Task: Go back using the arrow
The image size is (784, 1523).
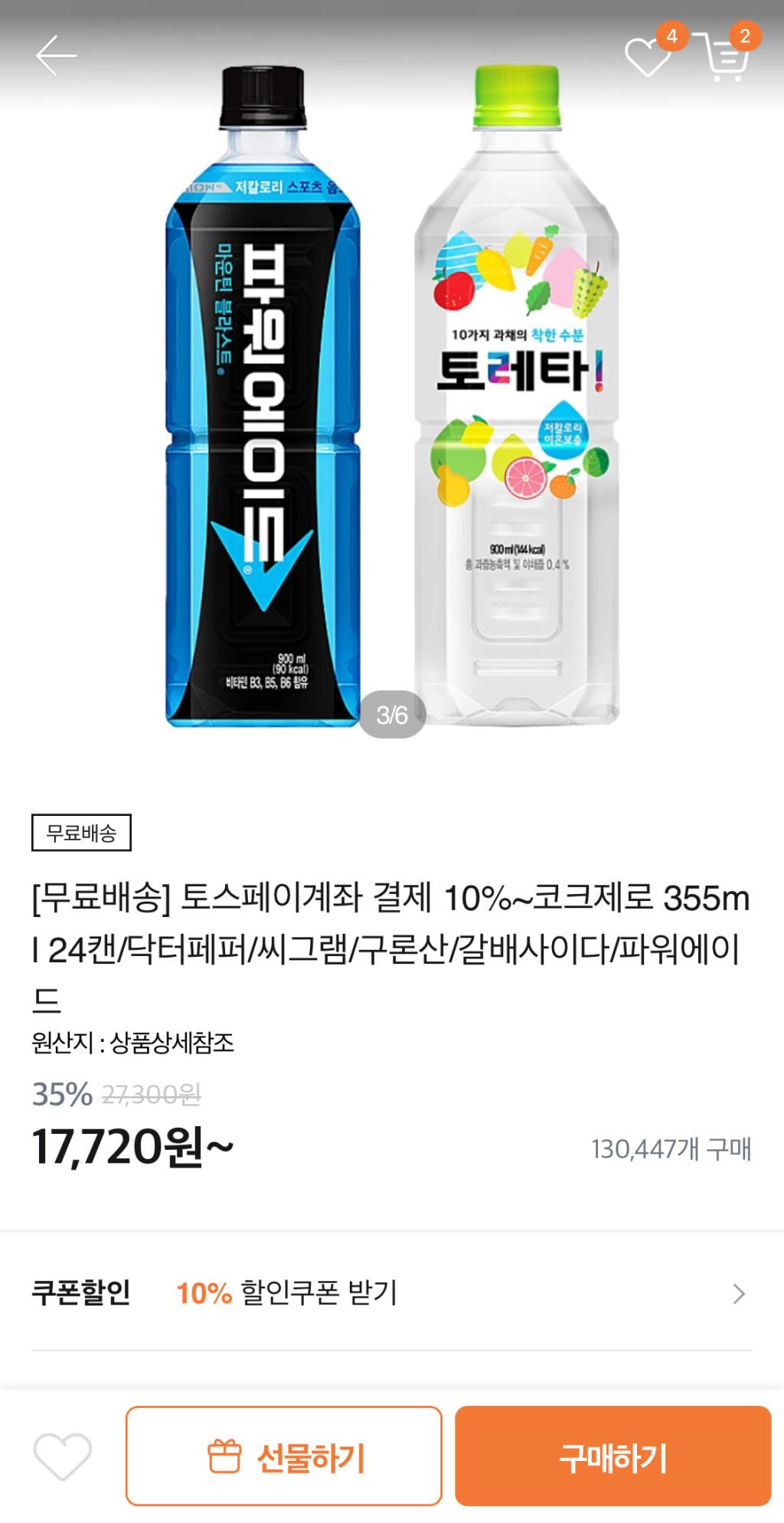Action: 56,55
